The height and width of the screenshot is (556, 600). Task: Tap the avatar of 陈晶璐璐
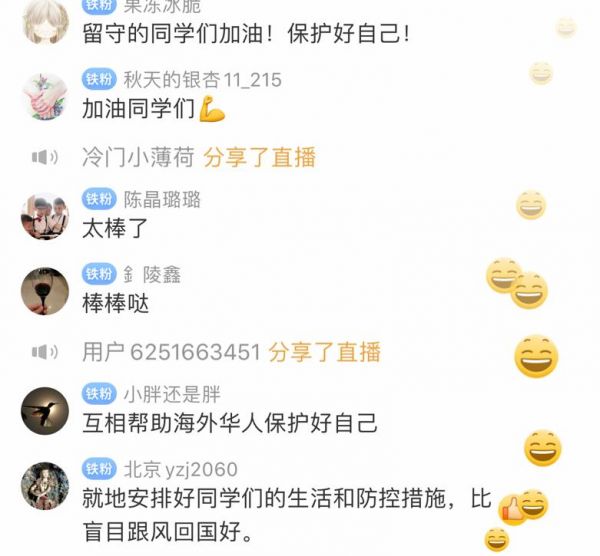(x=45, y=216)
